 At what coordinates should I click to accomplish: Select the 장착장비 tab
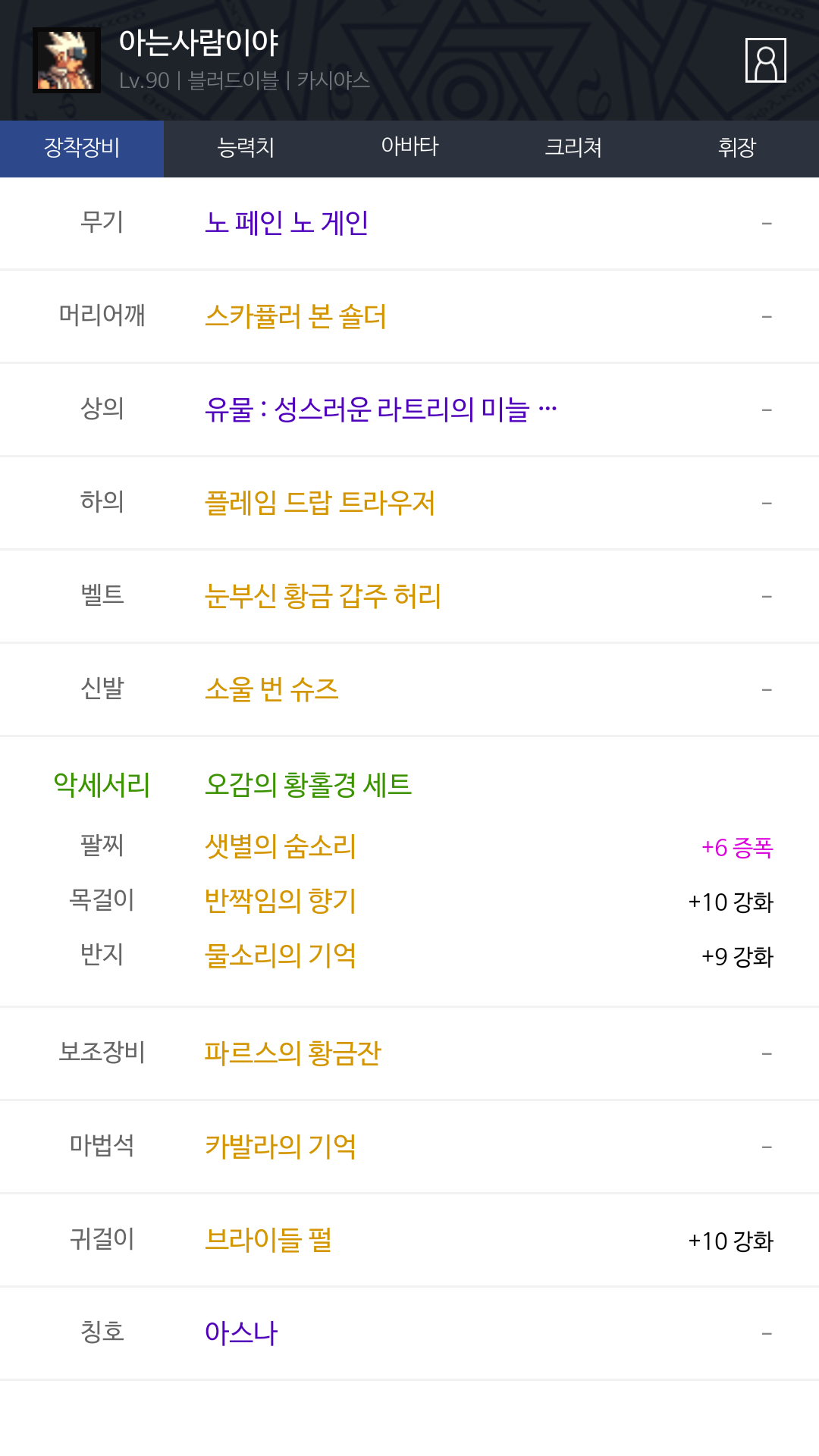(x=82, y=149)
